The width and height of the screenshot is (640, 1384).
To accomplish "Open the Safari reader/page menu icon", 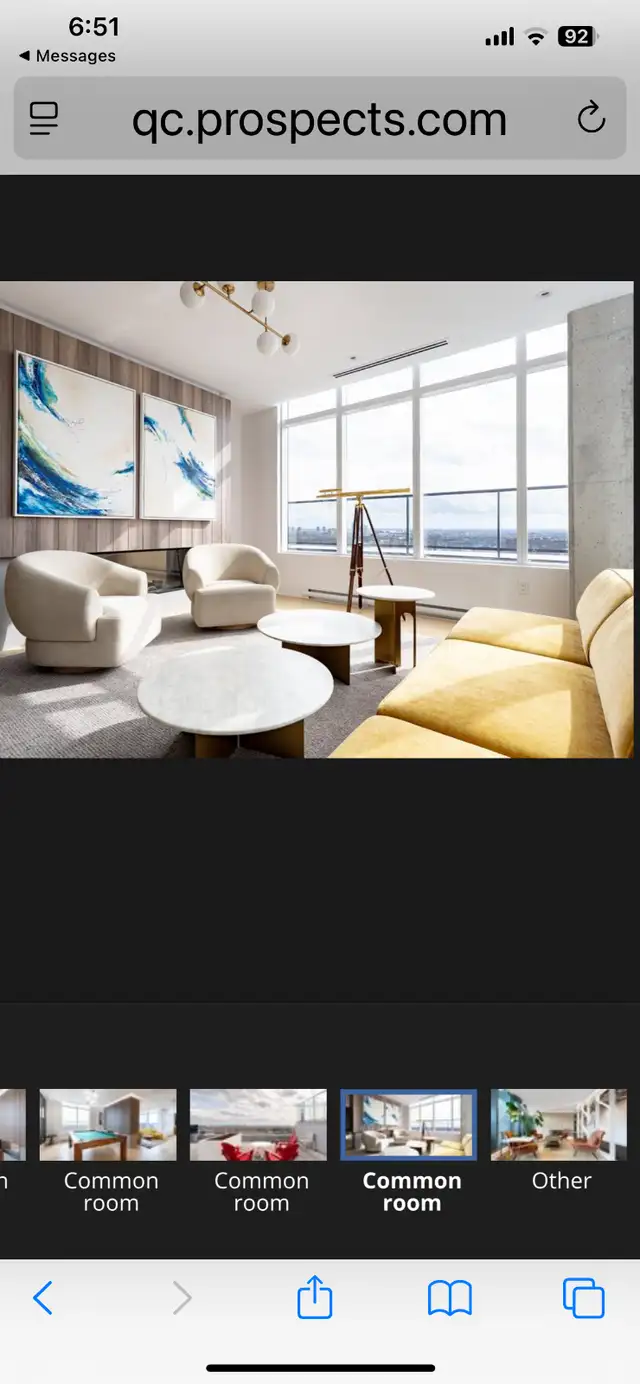I will pyautogui.click(x=44, y=120).
